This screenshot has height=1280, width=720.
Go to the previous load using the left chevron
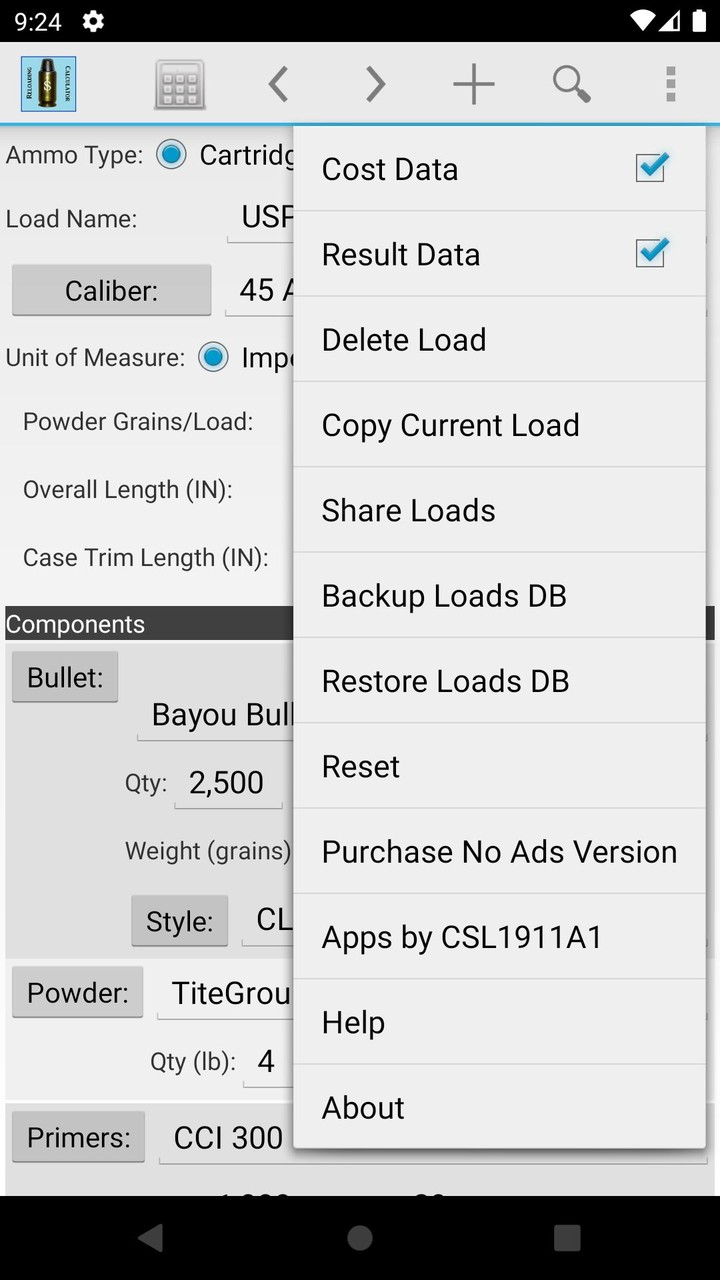(x=277, y=84)
